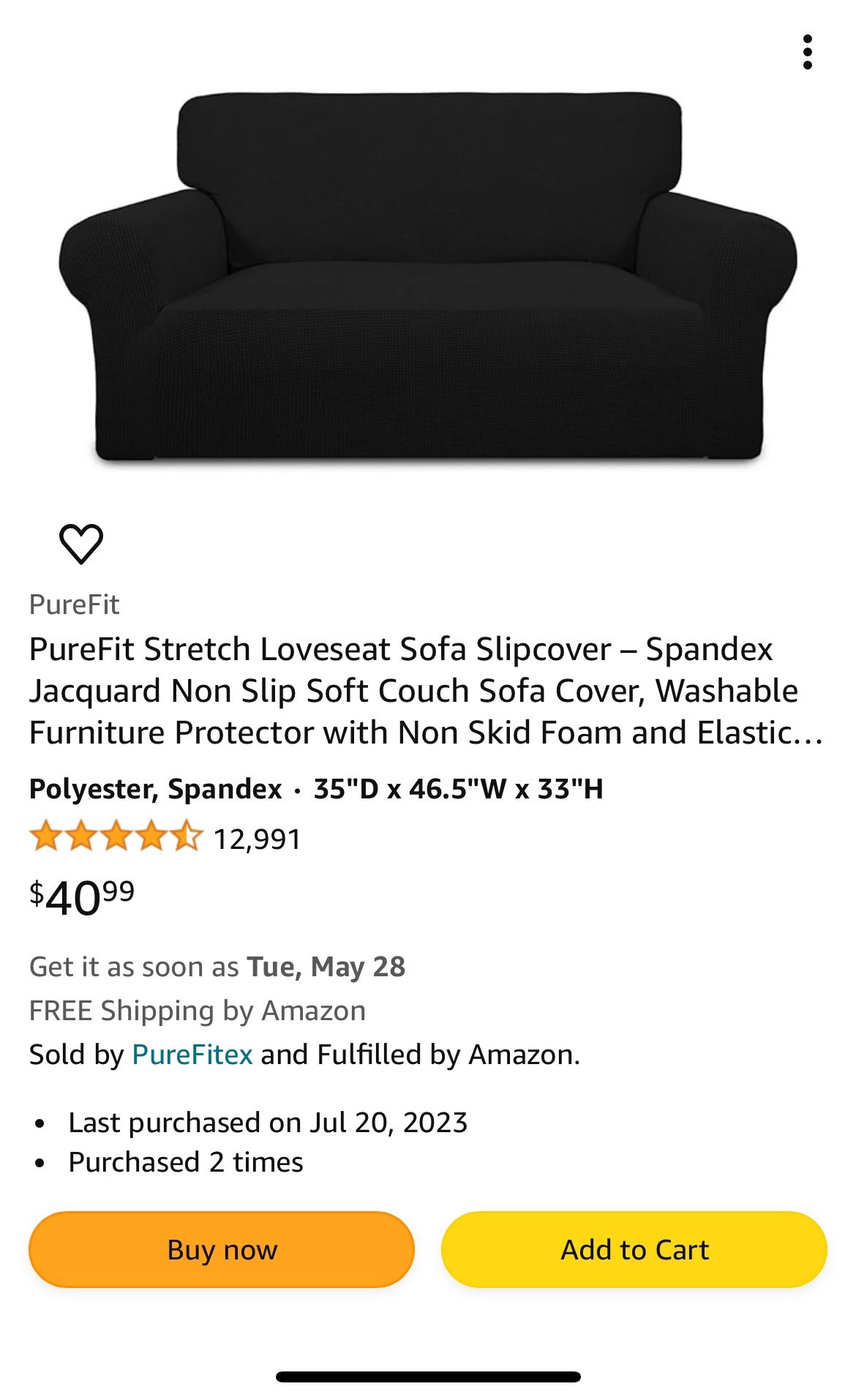
Task: Open the PureFitex seller link
Action: click(x=192, y=1055)
